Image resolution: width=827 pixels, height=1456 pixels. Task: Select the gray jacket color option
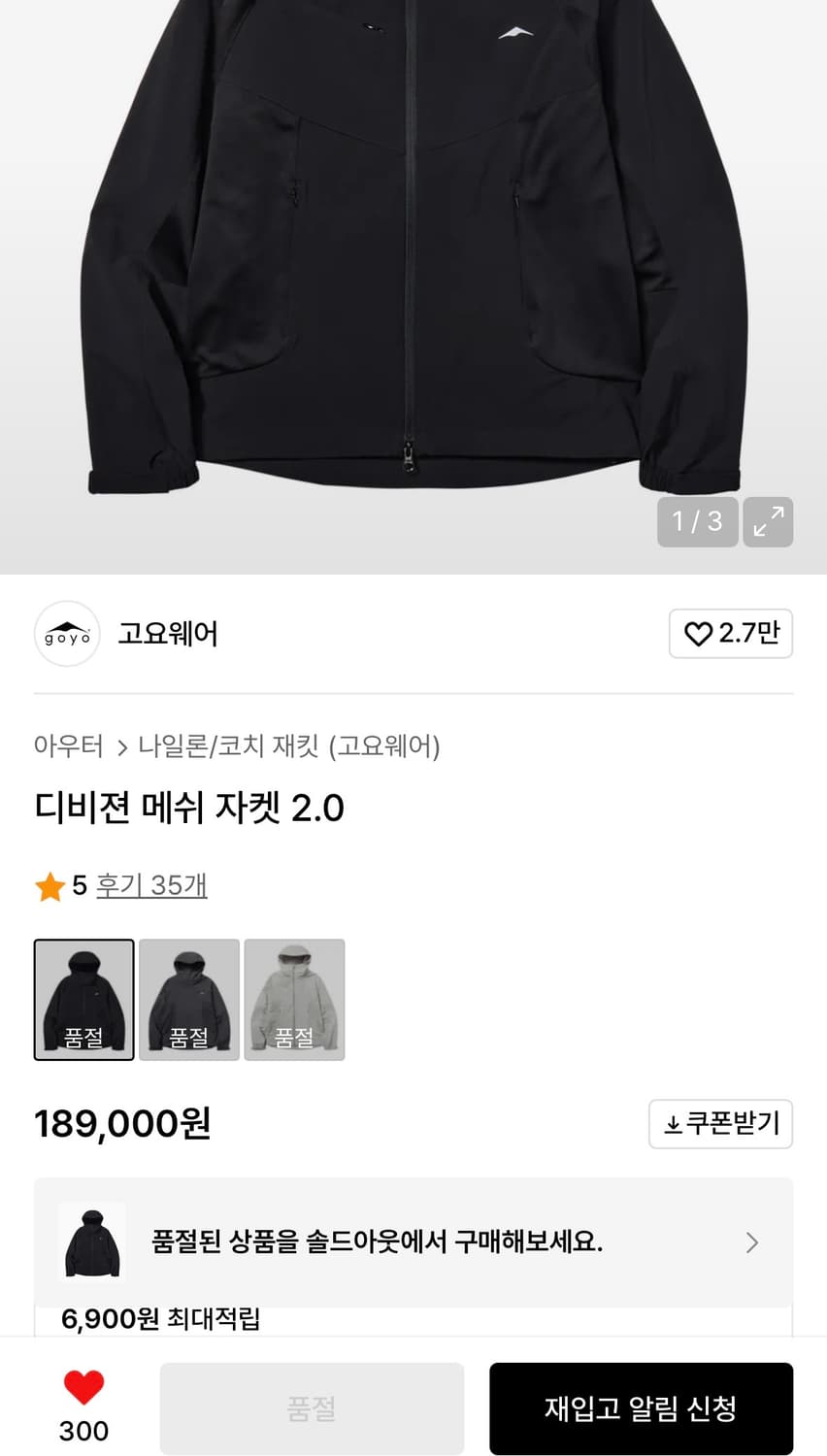[295, 1000]
